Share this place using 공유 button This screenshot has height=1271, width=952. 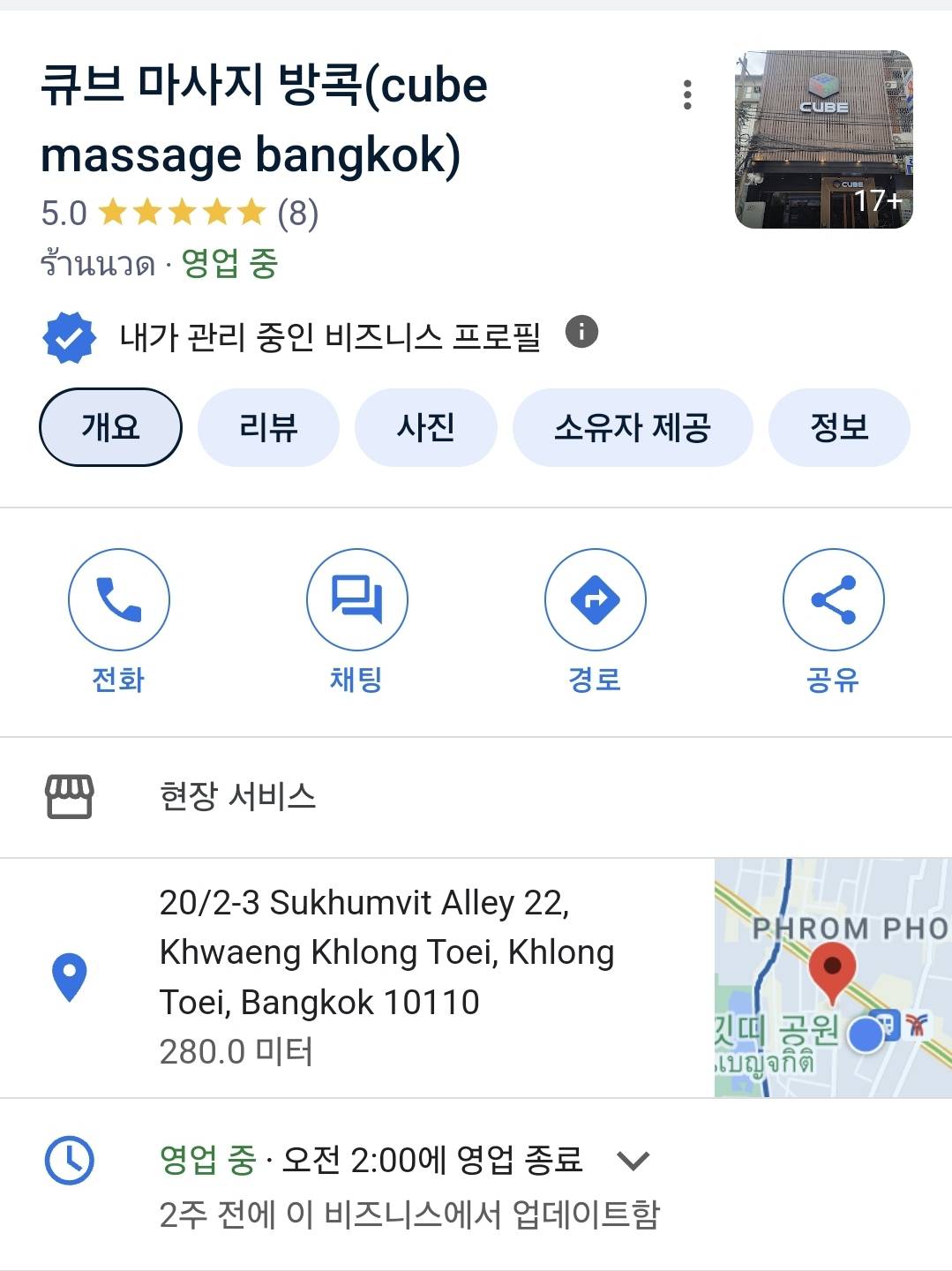click(x=833, y=600)
